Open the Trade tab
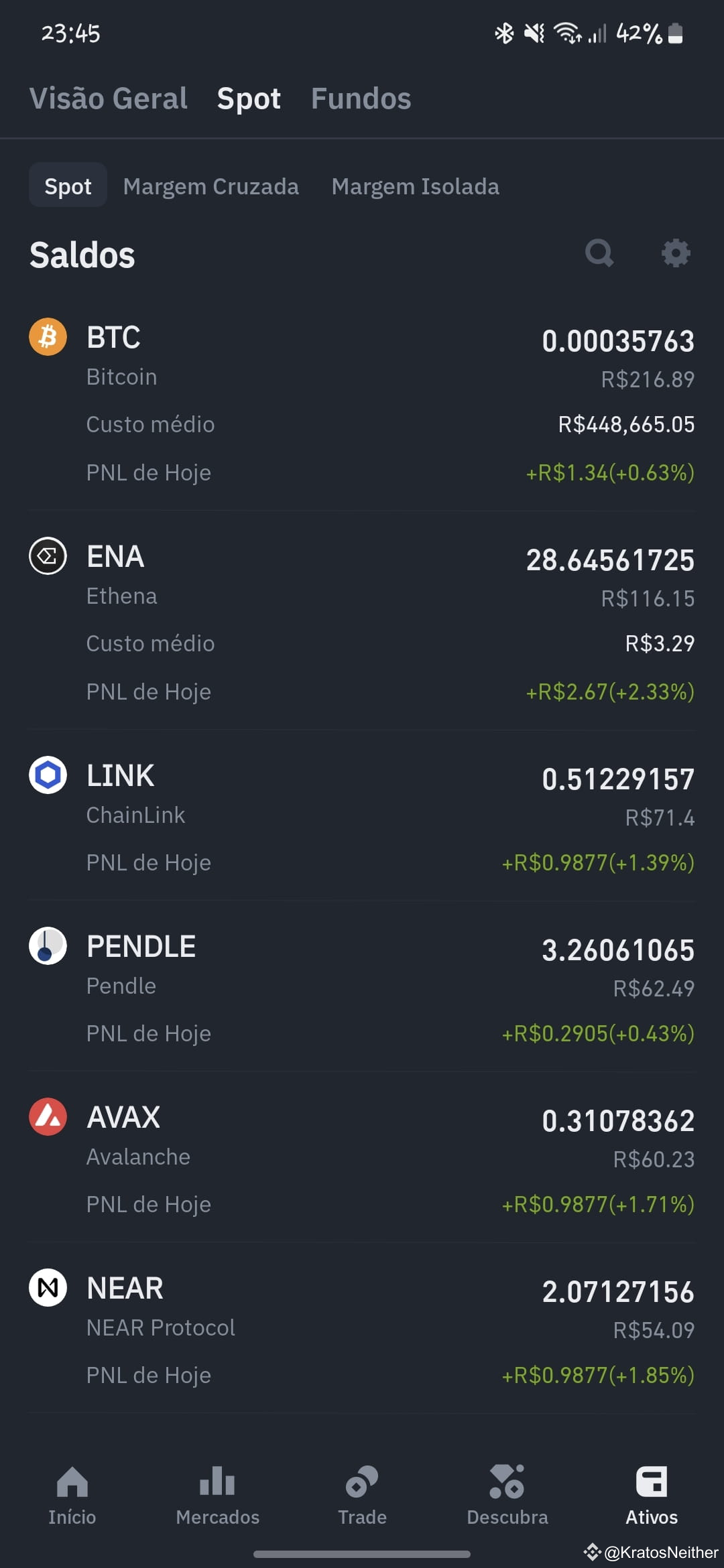Screen dimensions: 724x1568 pyautogui.click(x=362, y=1496)
